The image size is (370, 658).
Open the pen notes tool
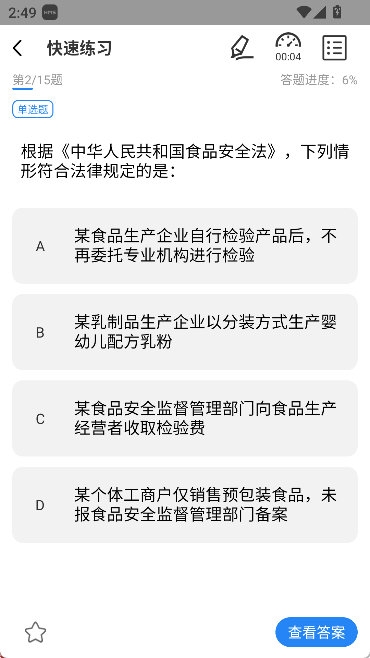point(242,48)
